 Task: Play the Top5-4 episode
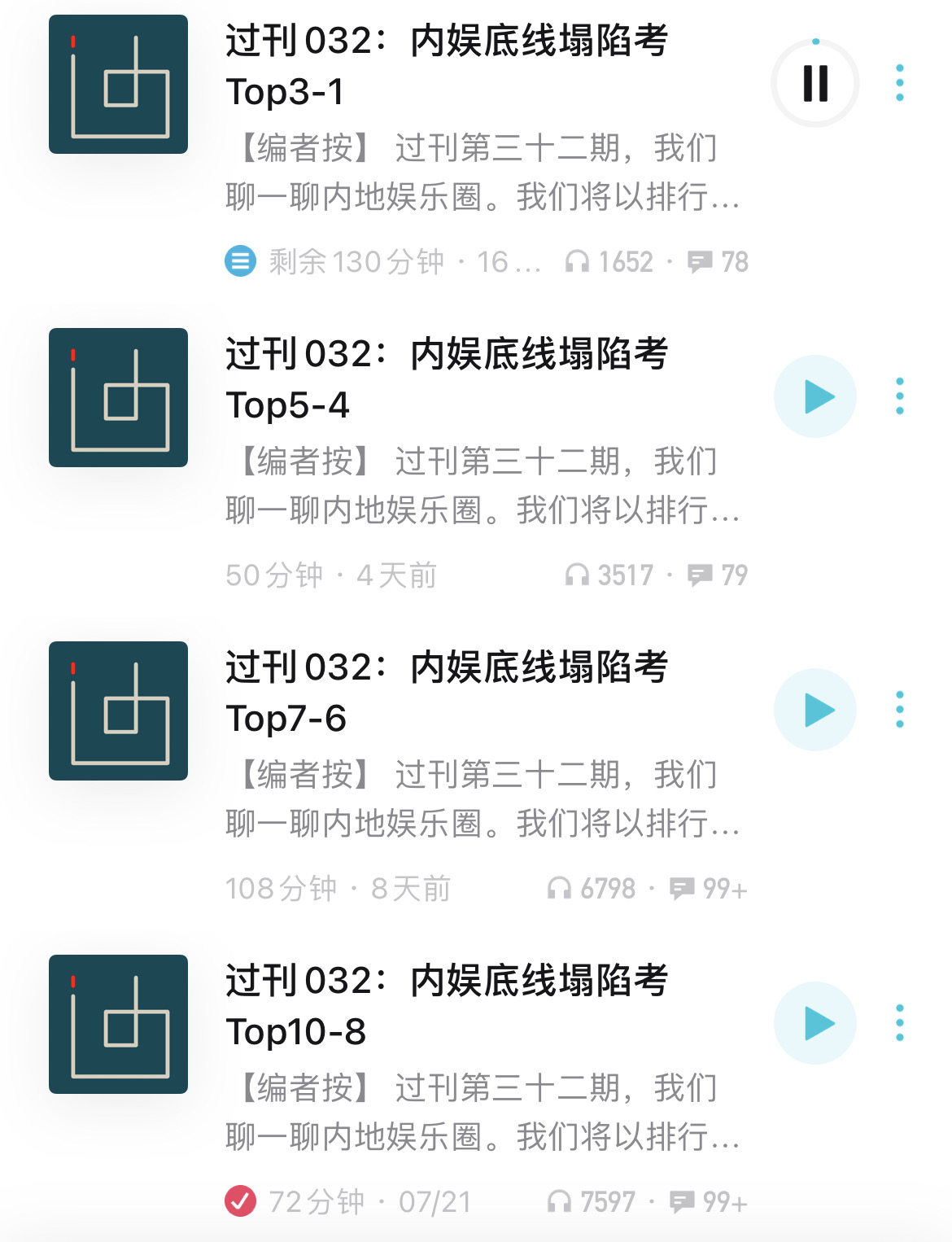pyautogui.click(x=815, y=396)
